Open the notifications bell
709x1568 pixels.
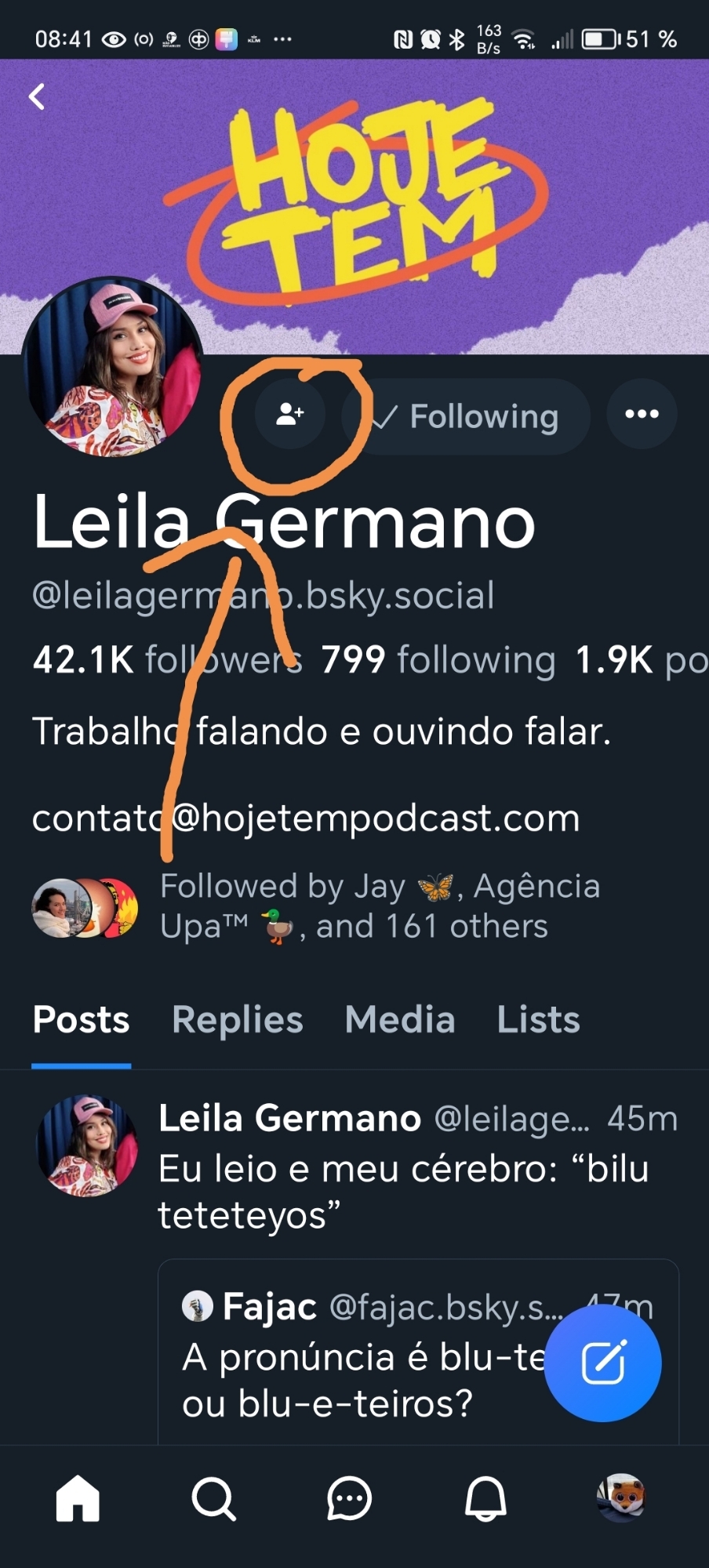point(485,1498)
